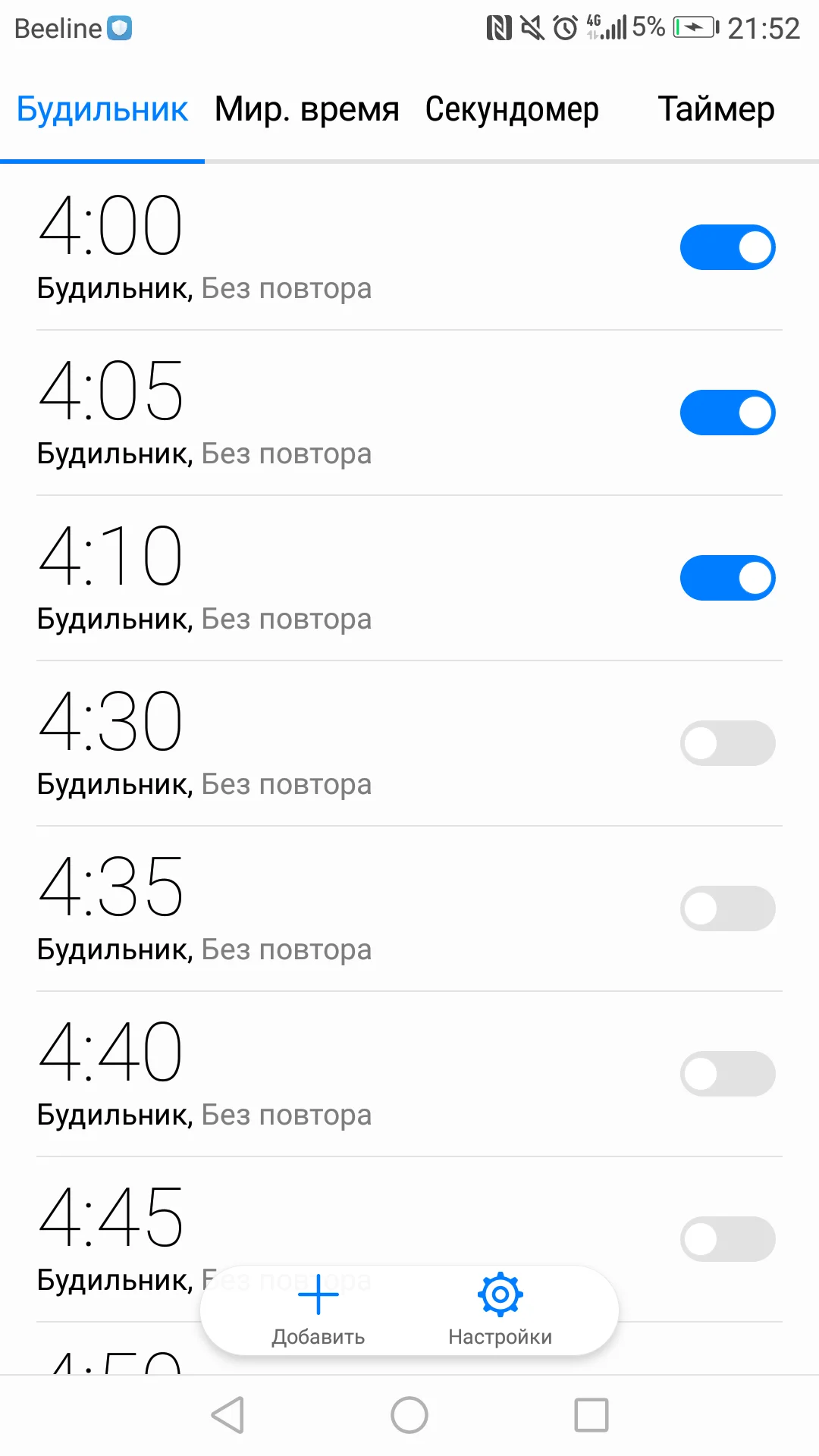Tap the Back navigation arrow
Image resolution: width=819 pixels, height=1456 pixels.
pos(229,1414)
